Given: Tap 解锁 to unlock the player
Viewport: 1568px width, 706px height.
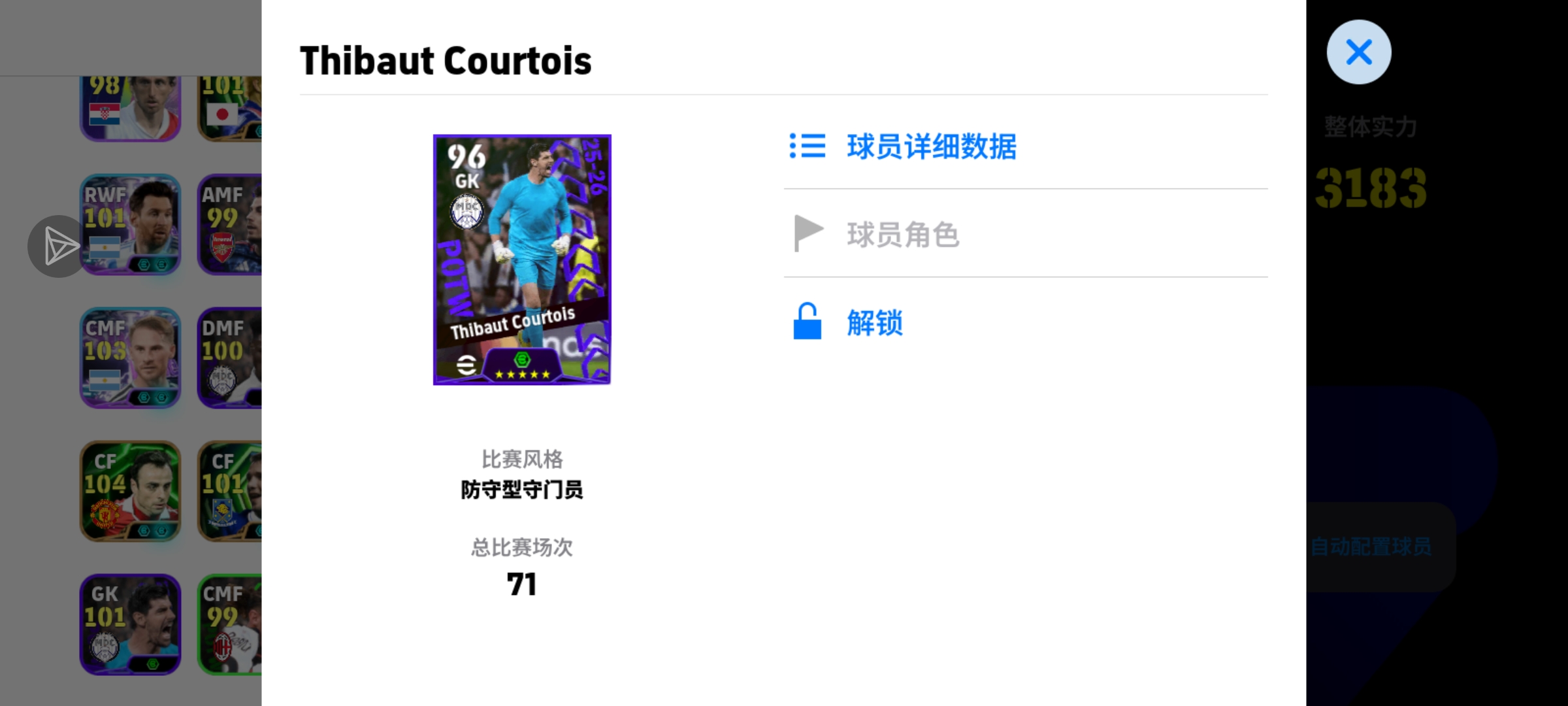Looking at the screenshot, I should 874,322.
